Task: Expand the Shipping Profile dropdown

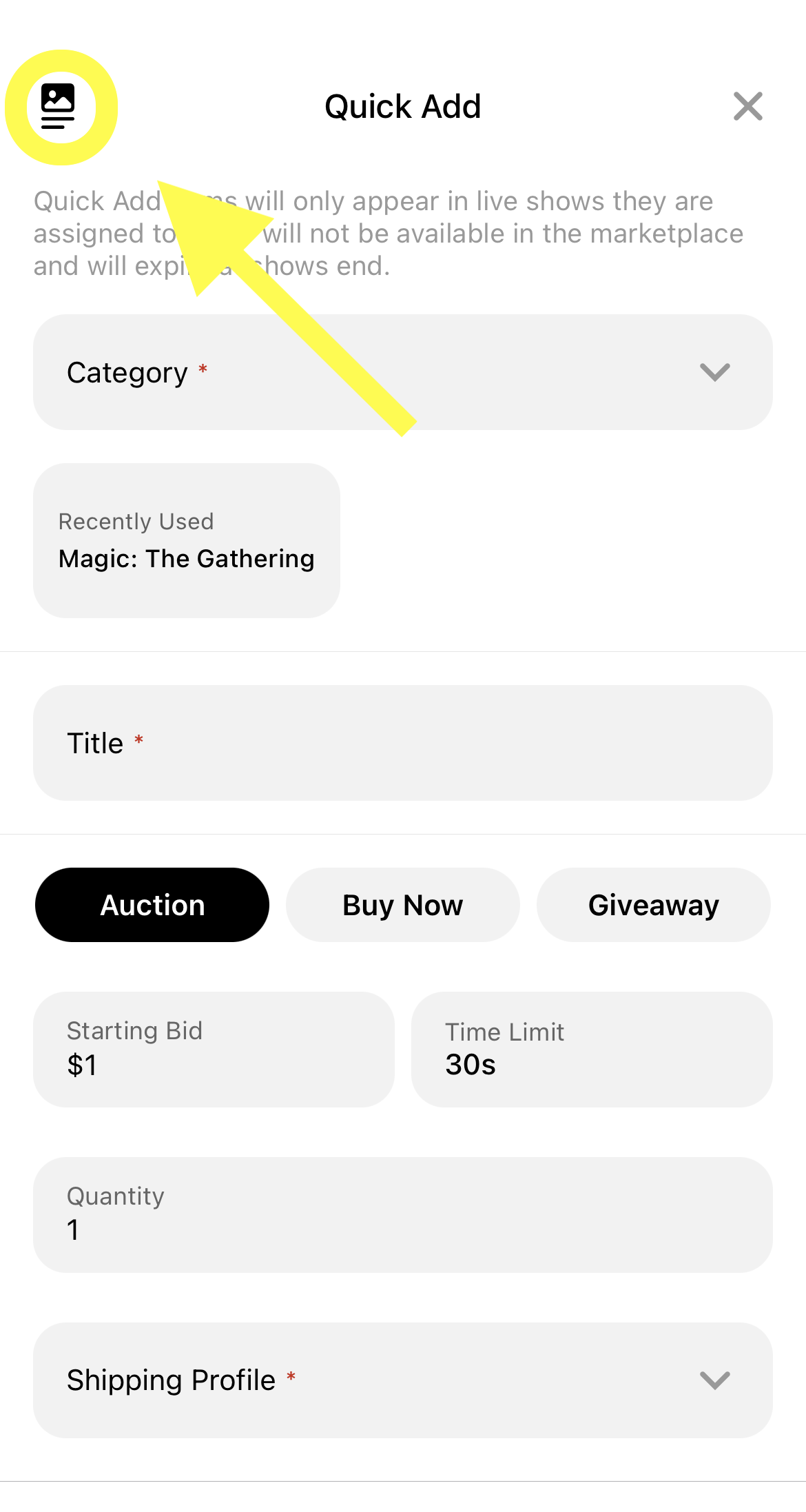Action: 403,1380
